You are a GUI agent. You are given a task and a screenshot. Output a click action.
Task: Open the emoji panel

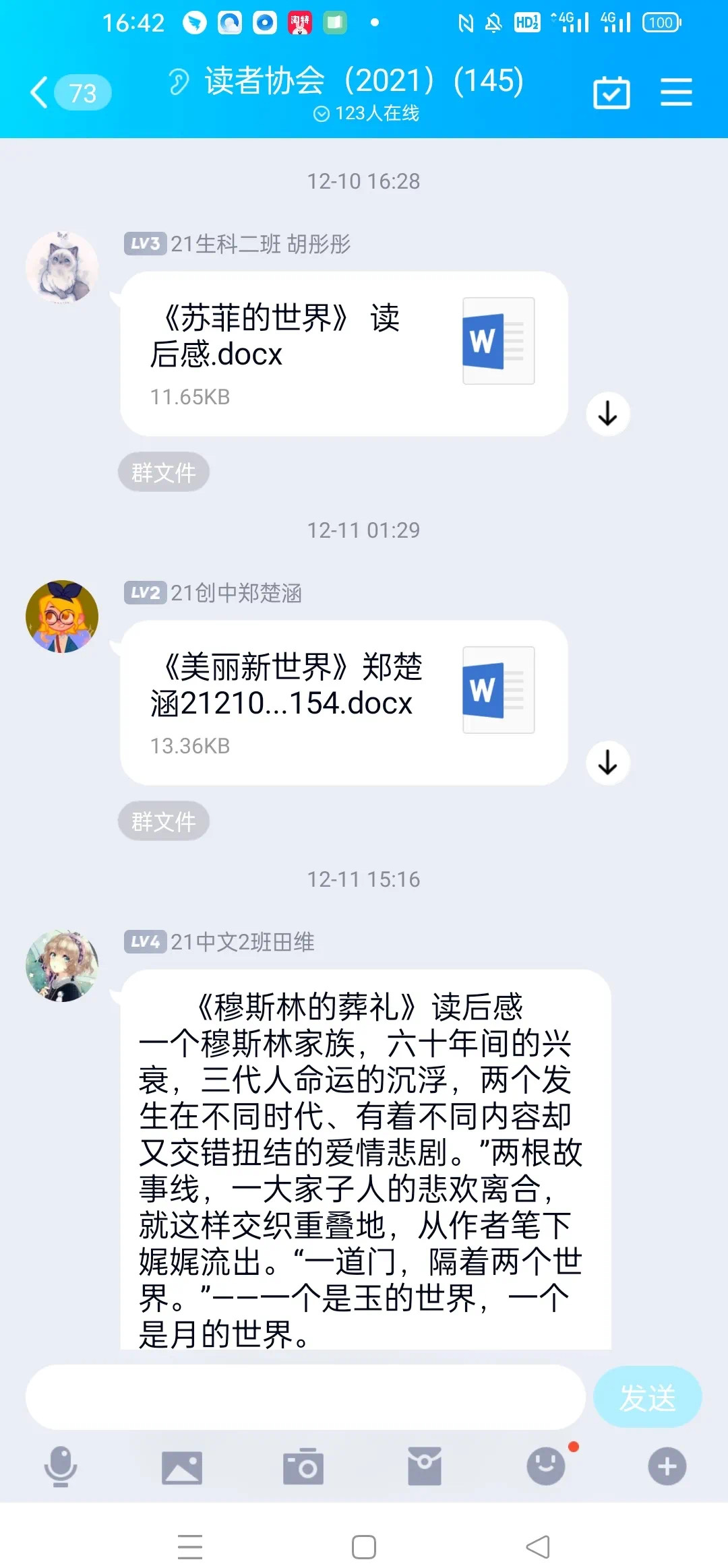coord(546,1466)
